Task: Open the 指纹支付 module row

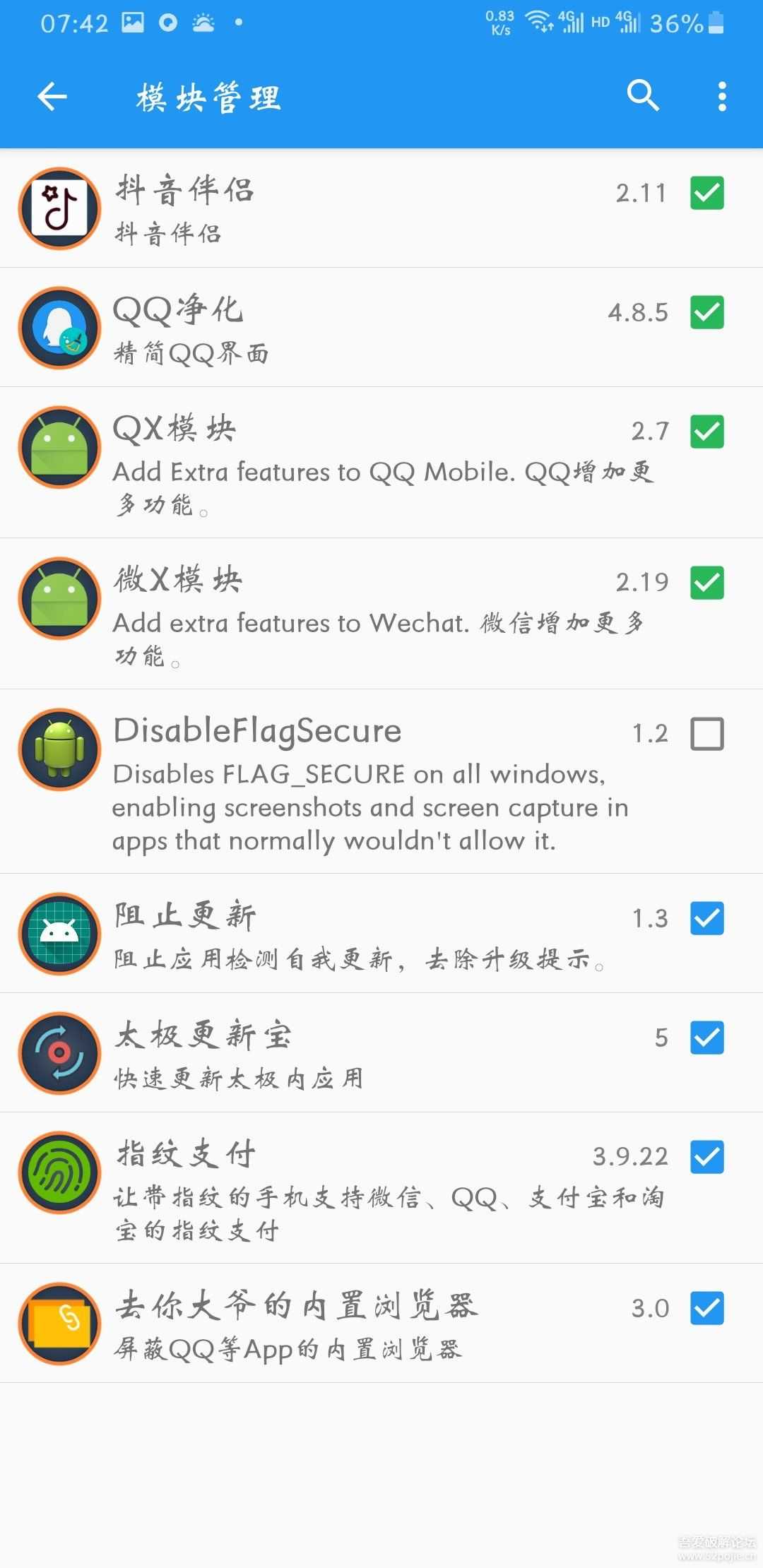Action: click(353, 1188)
